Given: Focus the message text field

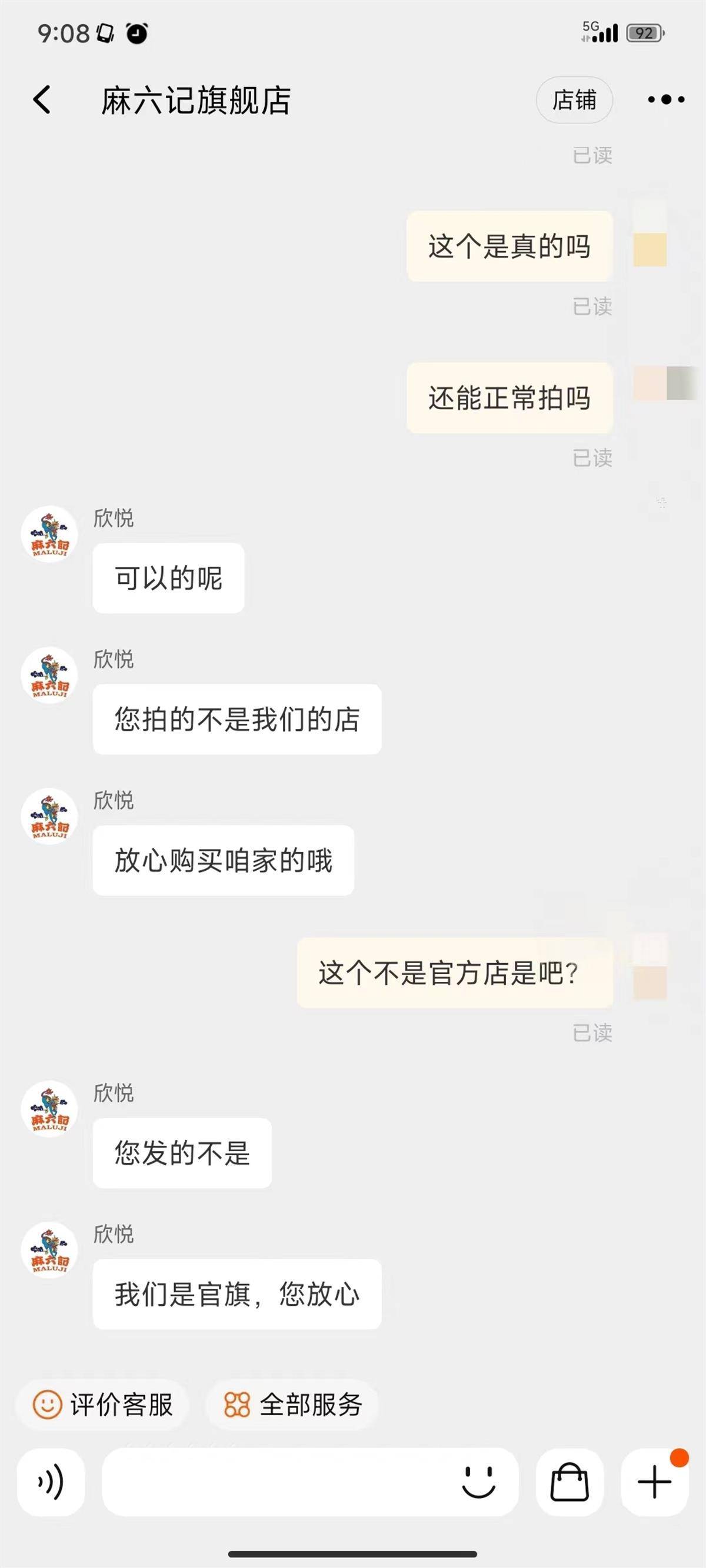Looking at the screenshot, I should tap(274, 1482).
